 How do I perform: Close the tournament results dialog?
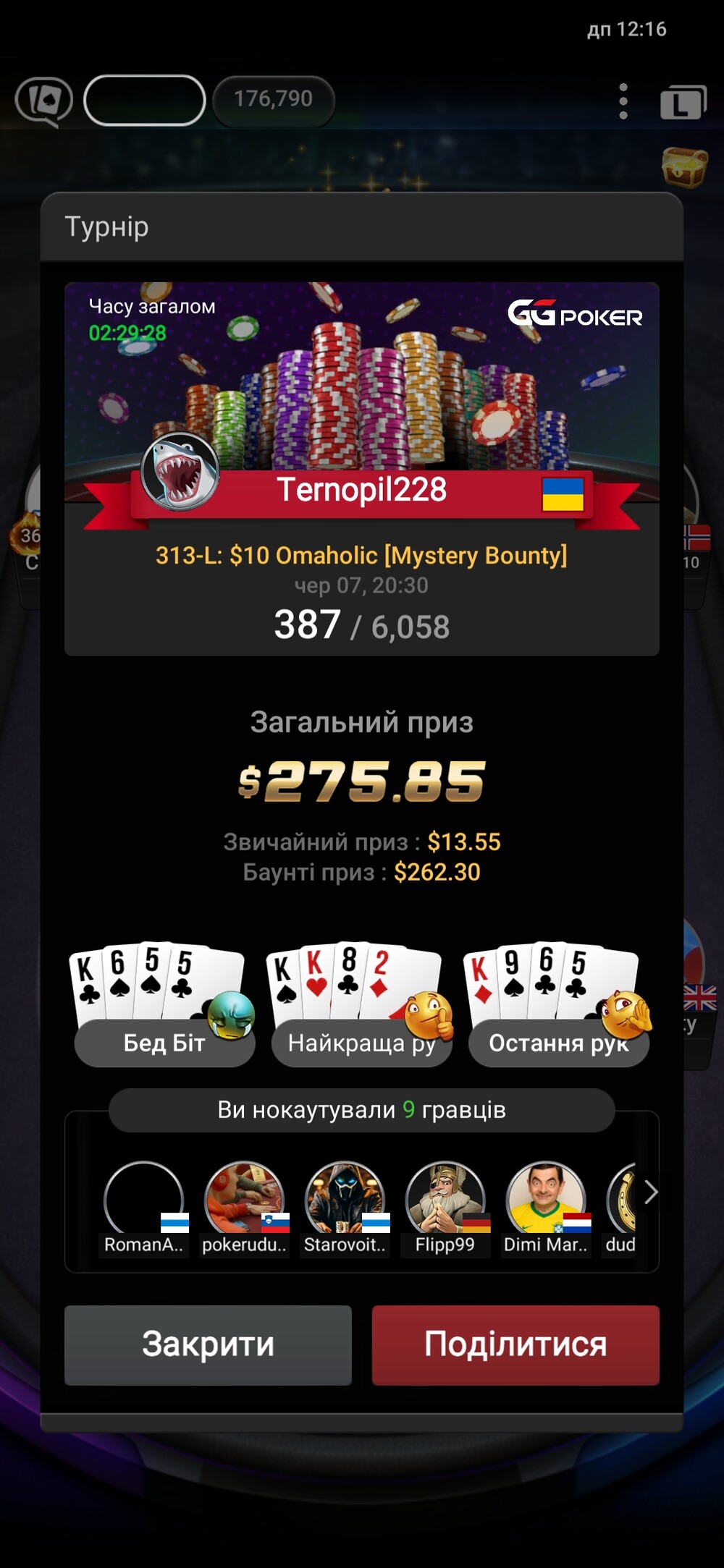click(x=208, y=1345)
